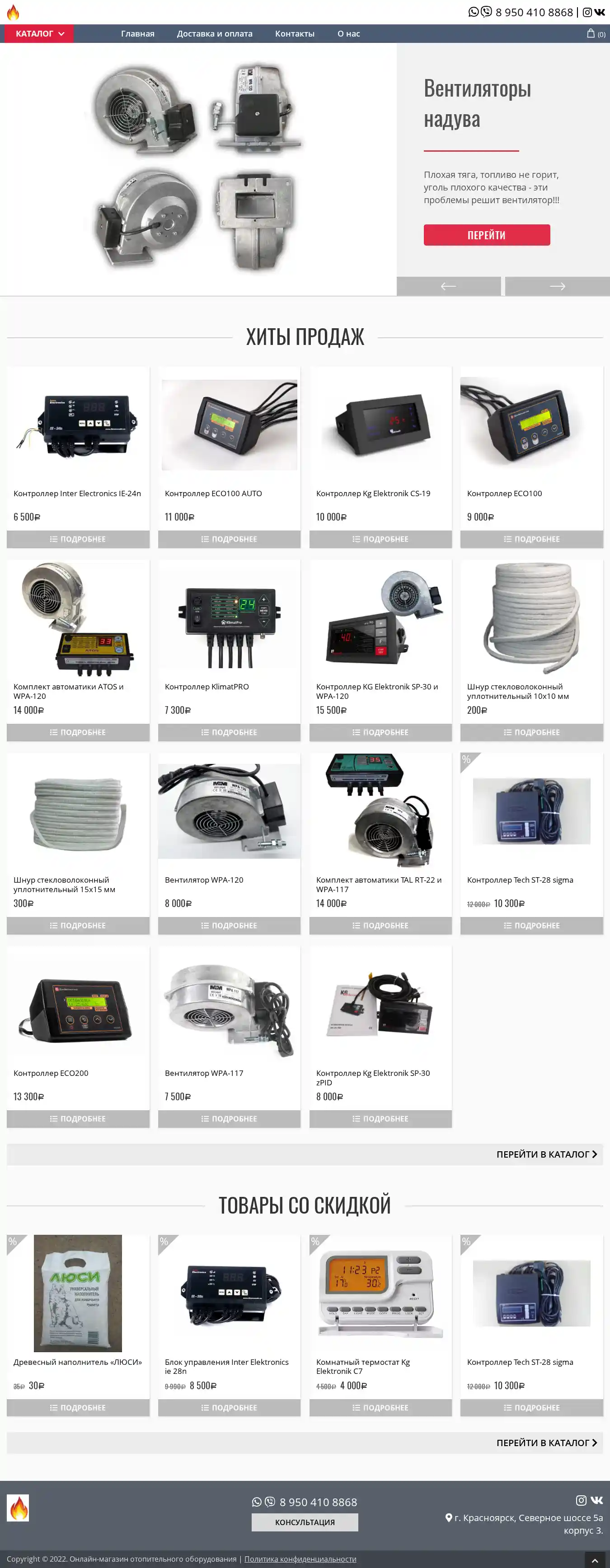Go to the Главная page

(x=137, y=33)
